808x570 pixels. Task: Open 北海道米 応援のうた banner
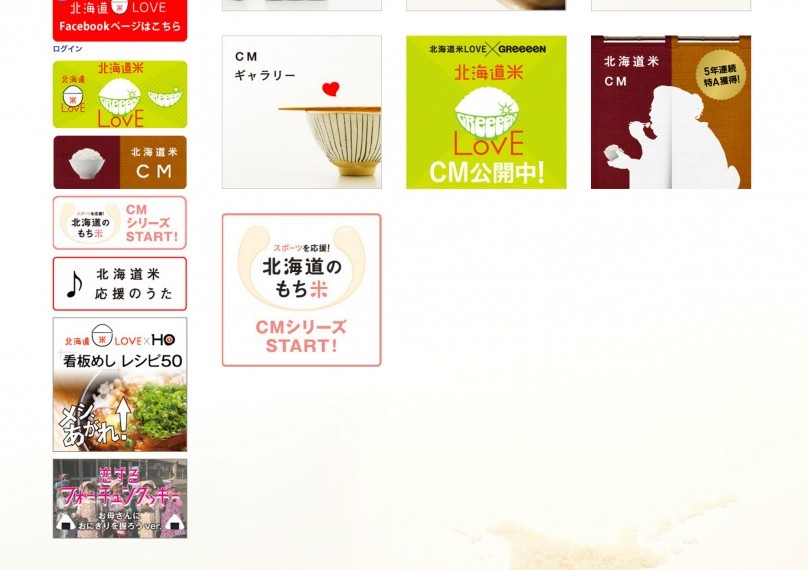click(120, 284)
